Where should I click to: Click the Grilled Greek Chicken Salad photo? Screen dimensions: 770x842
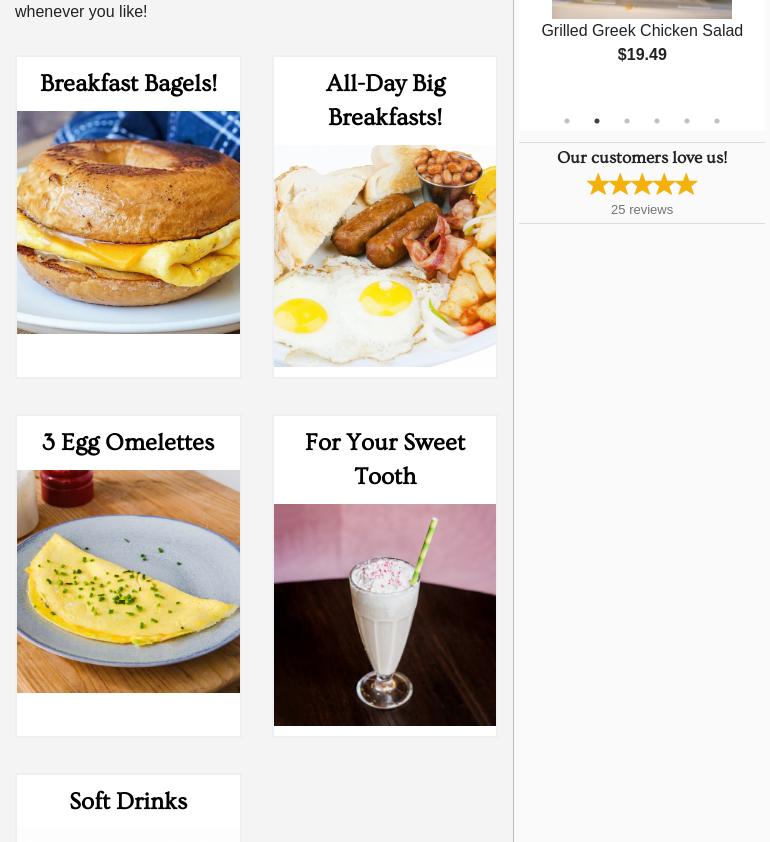[642, 9]
